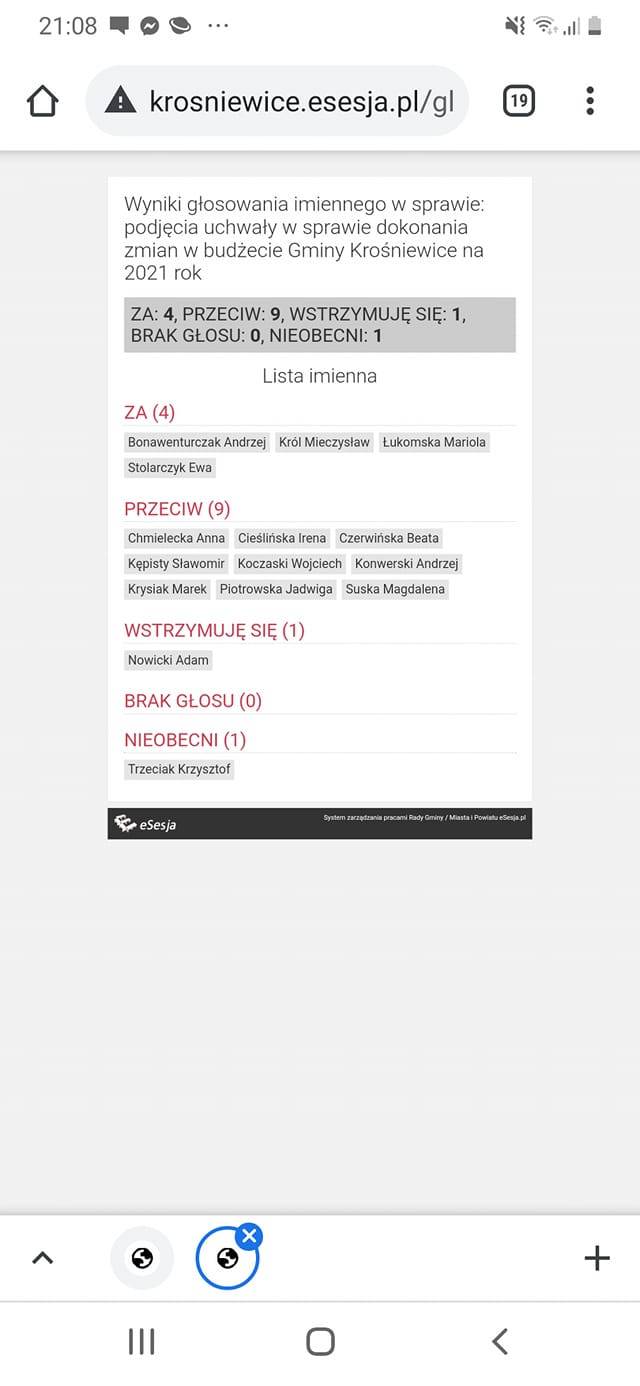This screenshot has width=640, height=1386.
Task: Show recent apps from navigation bar
Action: [141, 1341]
